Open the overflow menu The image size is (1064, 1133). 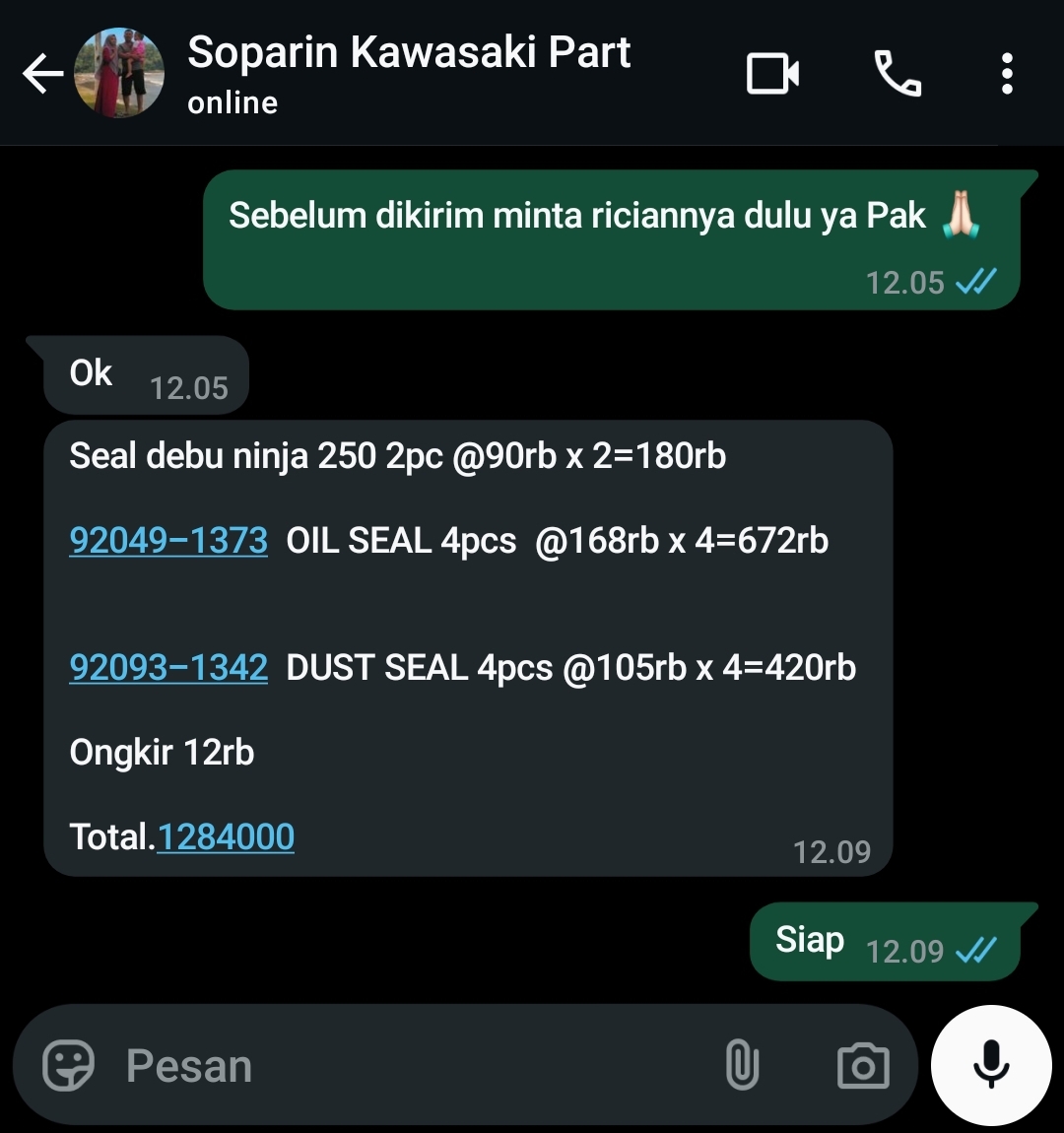point(1006,74)
